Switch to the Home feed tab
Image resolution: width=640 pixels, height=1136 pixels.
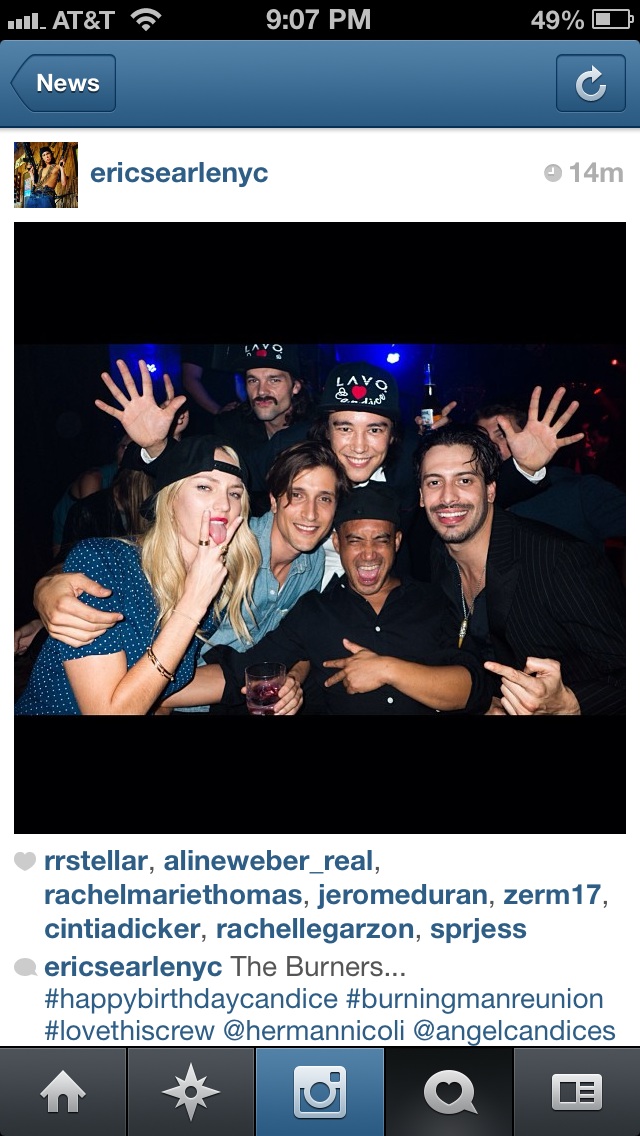pyautogui.click(x=63, y=1092)
